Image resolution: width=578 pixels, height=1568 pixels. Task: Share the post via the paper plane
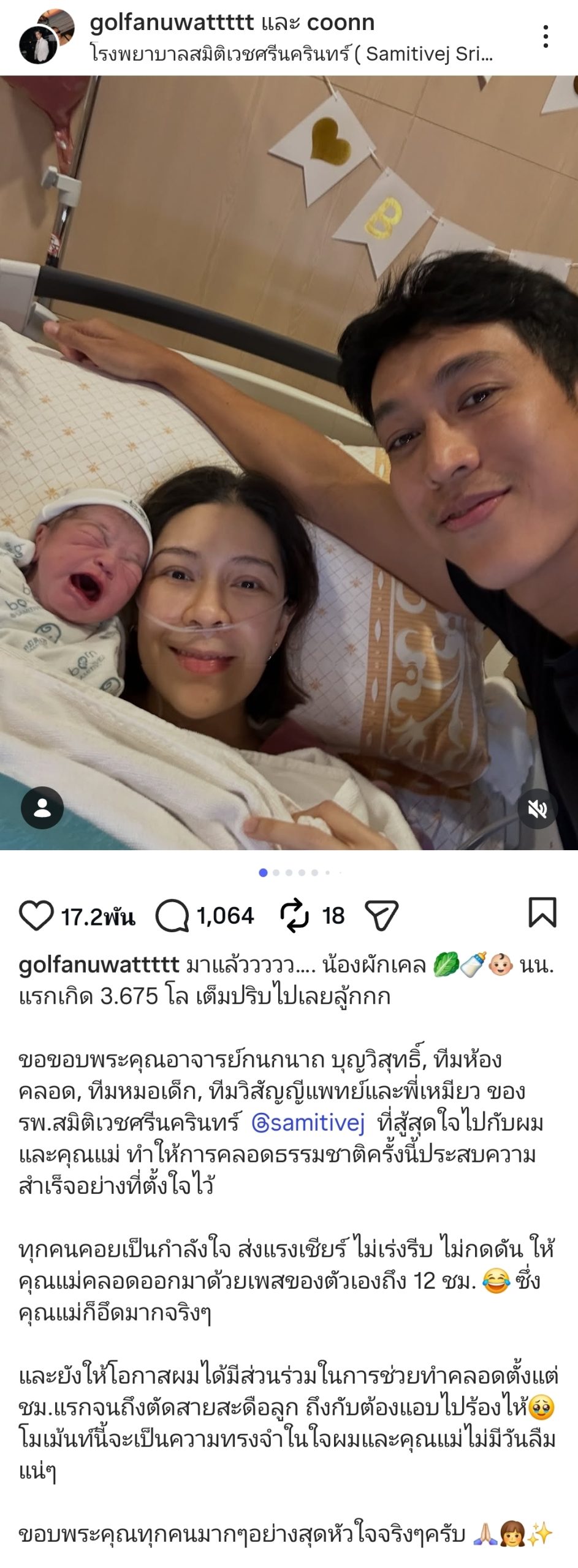[381, 916]
